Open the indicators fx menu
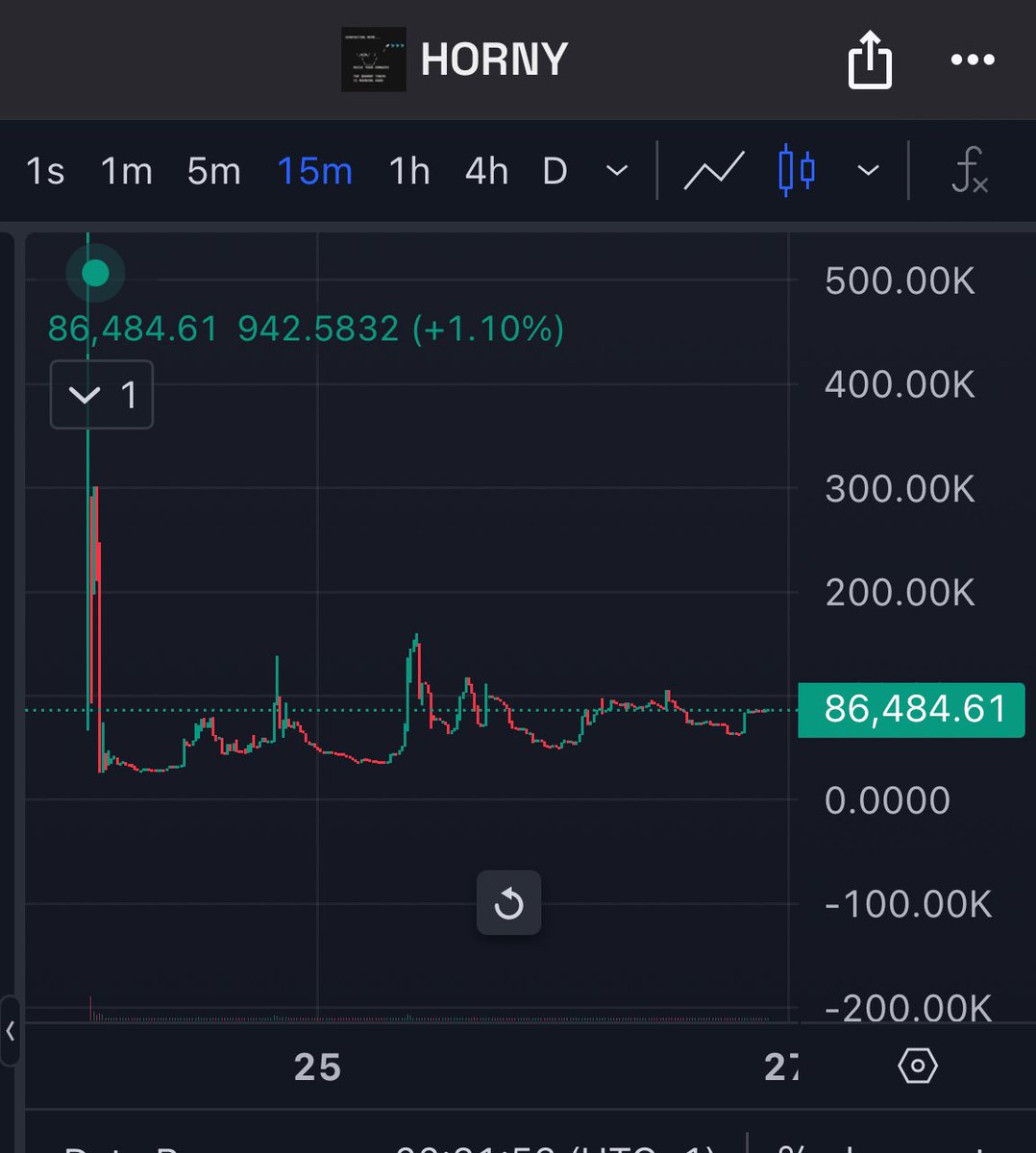The height and width of the screenshot is (1153, 1036). coord(969,172)
